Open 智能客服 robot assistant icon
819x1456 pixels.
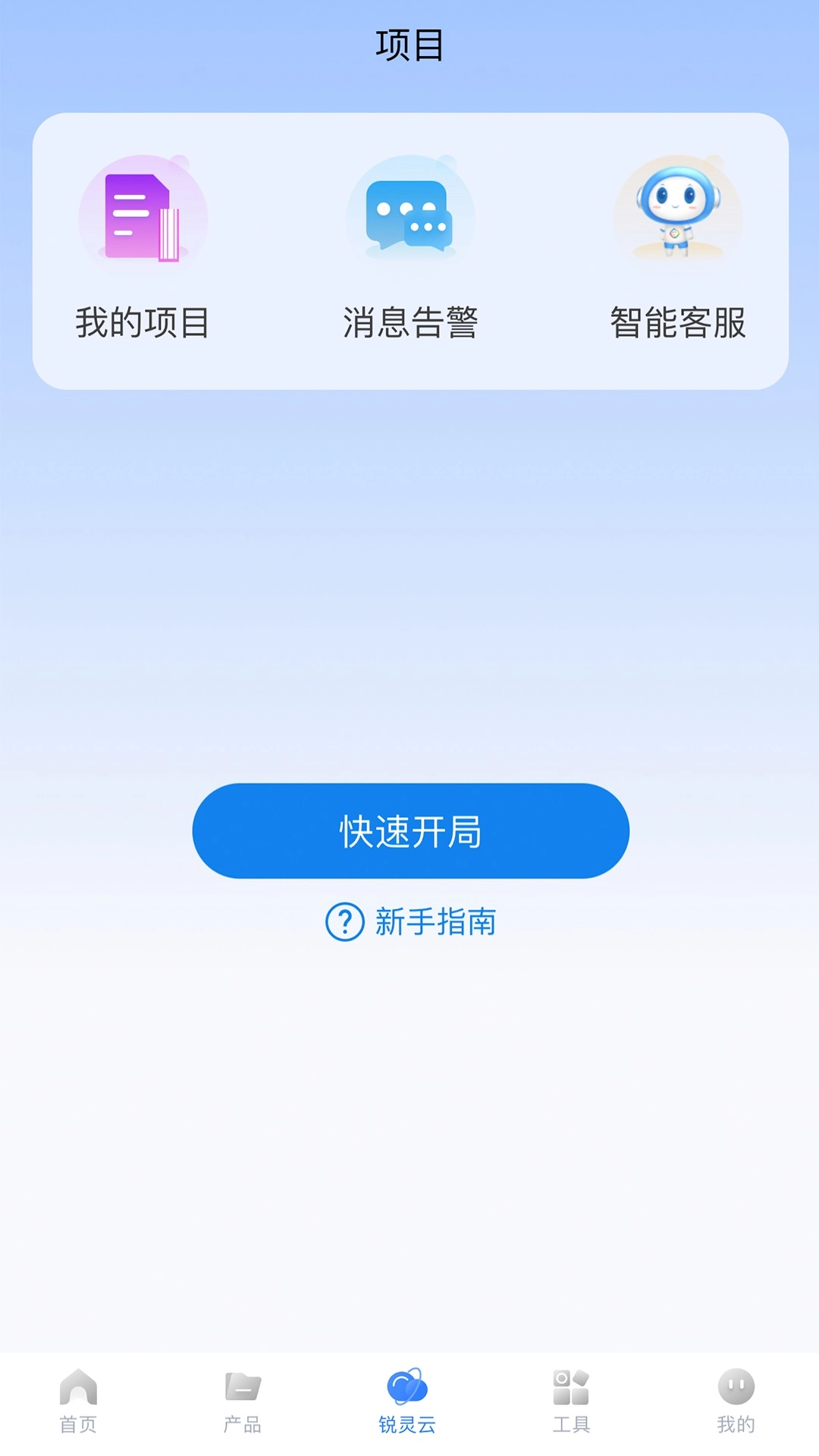[x=677, y=215]
